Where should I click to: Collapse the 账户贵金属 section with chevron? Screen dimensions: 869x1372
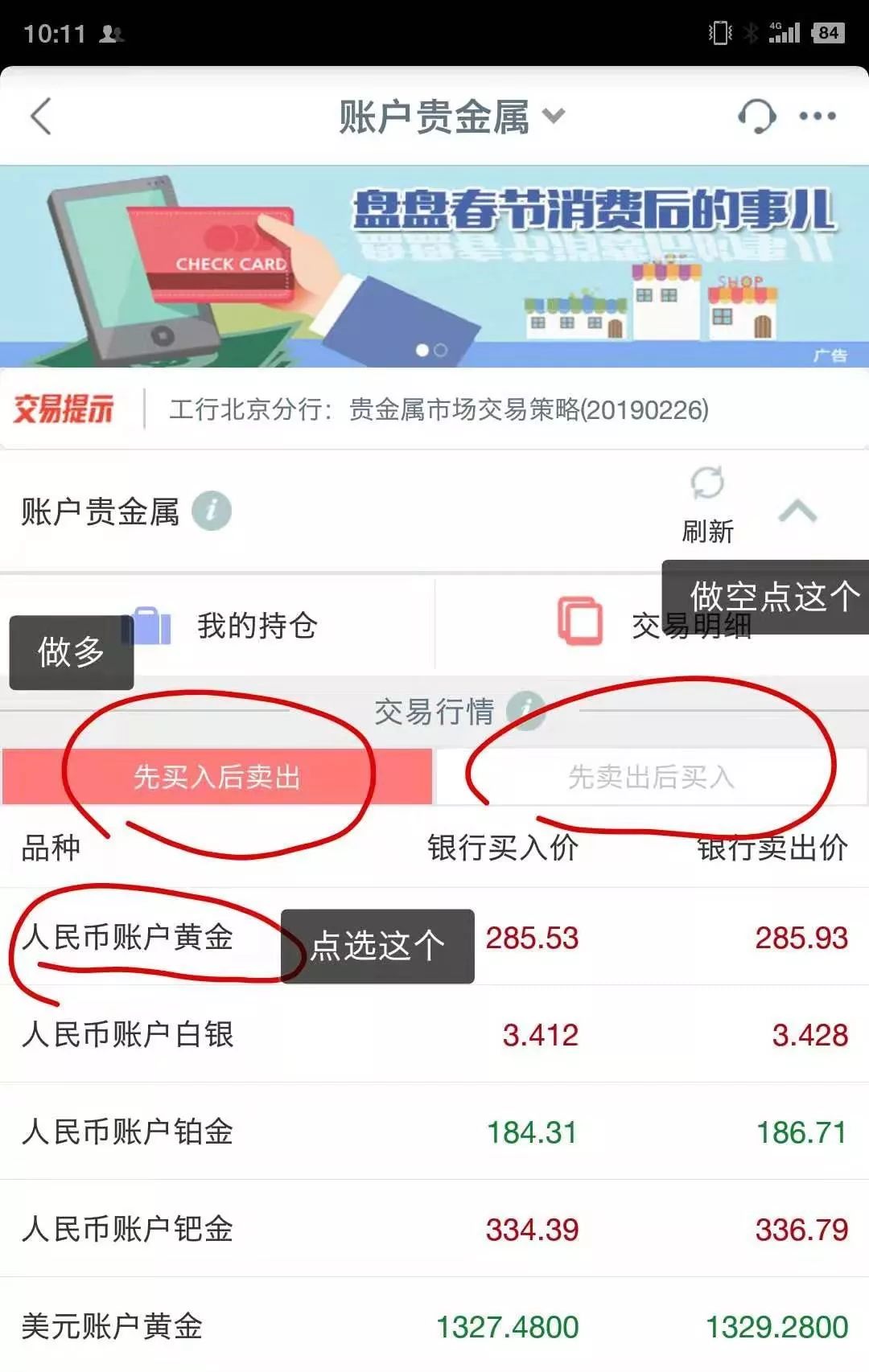(x=797, y=511)
